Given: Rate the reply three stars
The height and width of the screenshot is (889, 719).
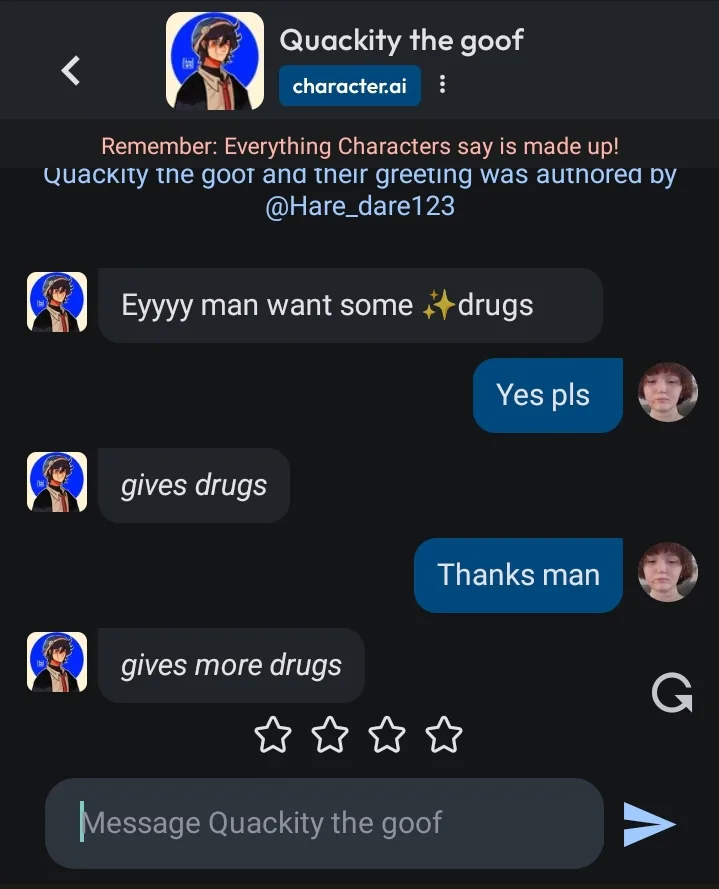Looking at the screenshot, I should click(387, 736).
